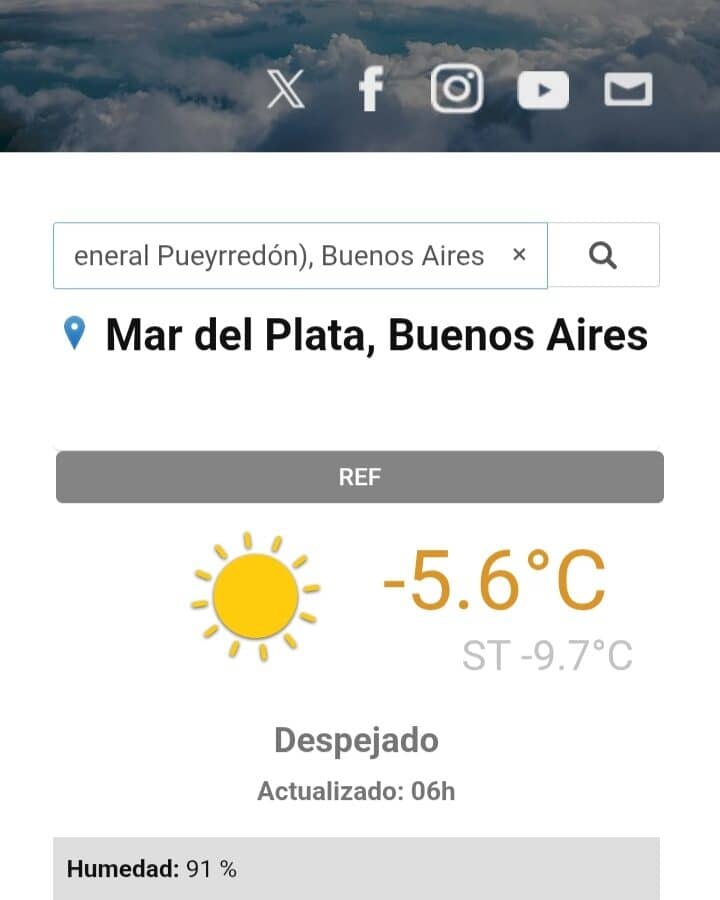Visit the Facebook page
The image size is (720, 900).
click(x=371, y=90)
